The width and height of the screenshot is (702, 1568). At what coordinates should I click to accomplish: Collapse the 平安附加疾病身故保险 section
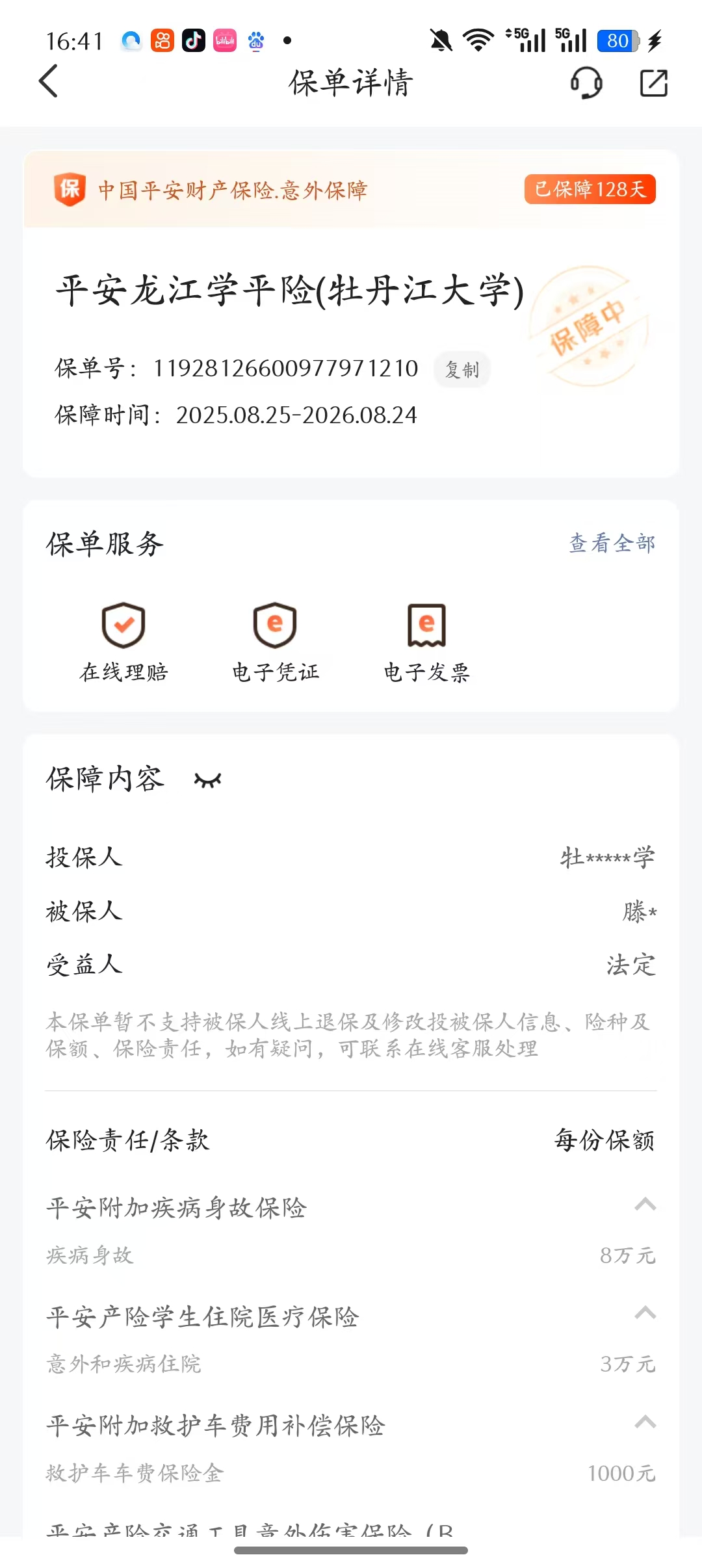tap(645, 1205)
